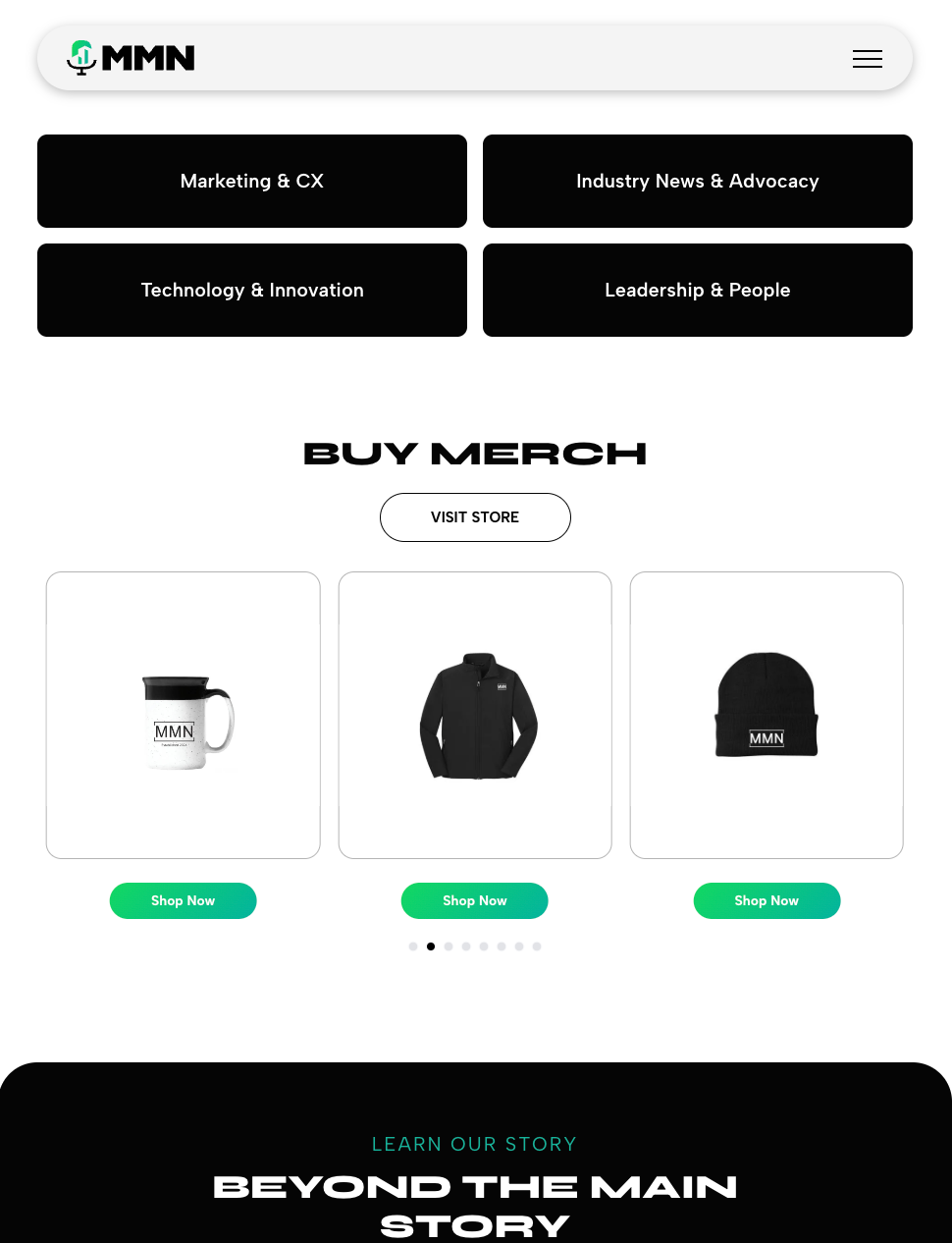The width and height of the screenshot is (952, 1243).
Task: View the MMN mug product card
Action: (184, 715)
